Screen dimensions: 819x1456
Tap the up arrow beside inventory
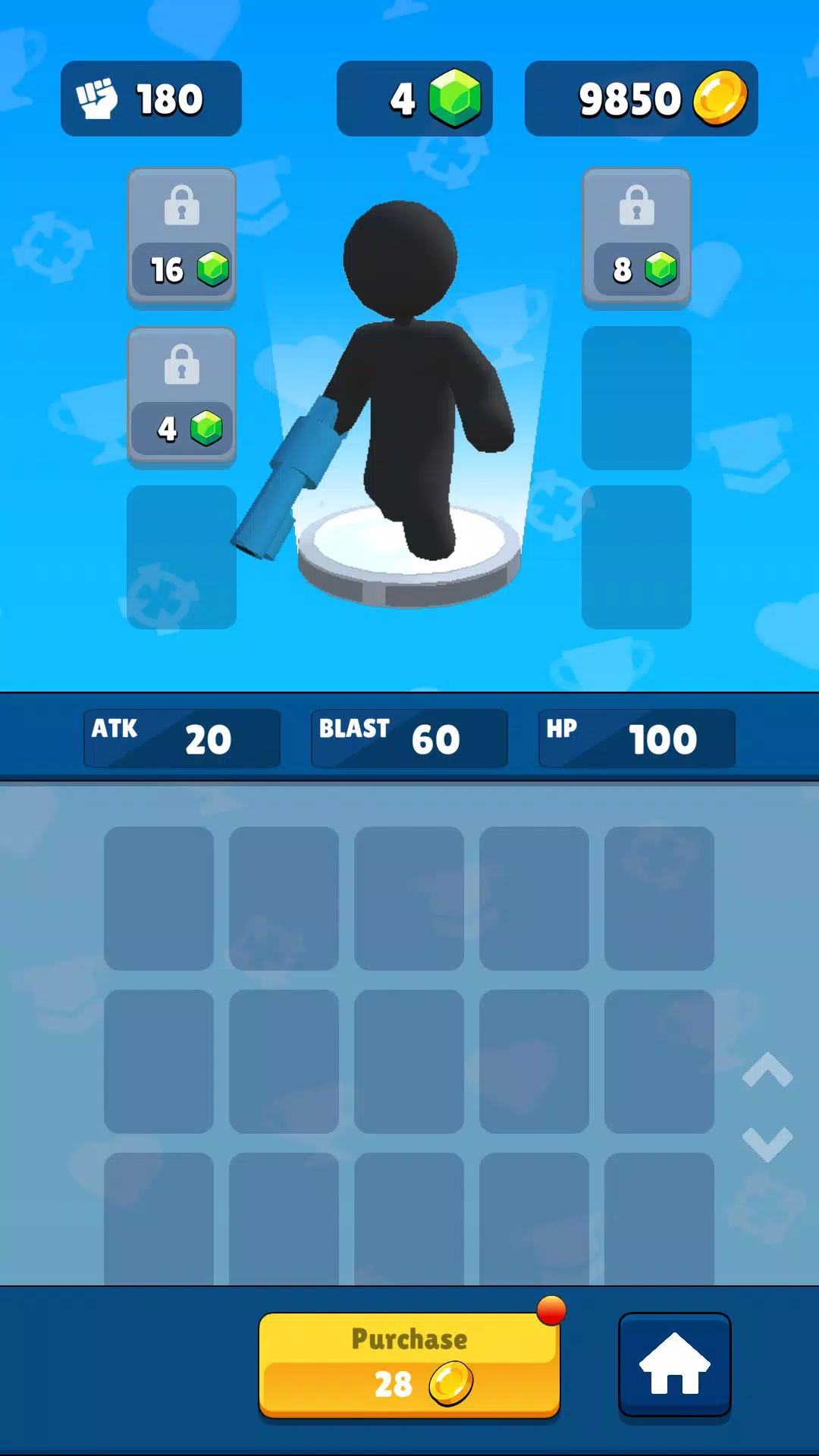pos(767,1069)
